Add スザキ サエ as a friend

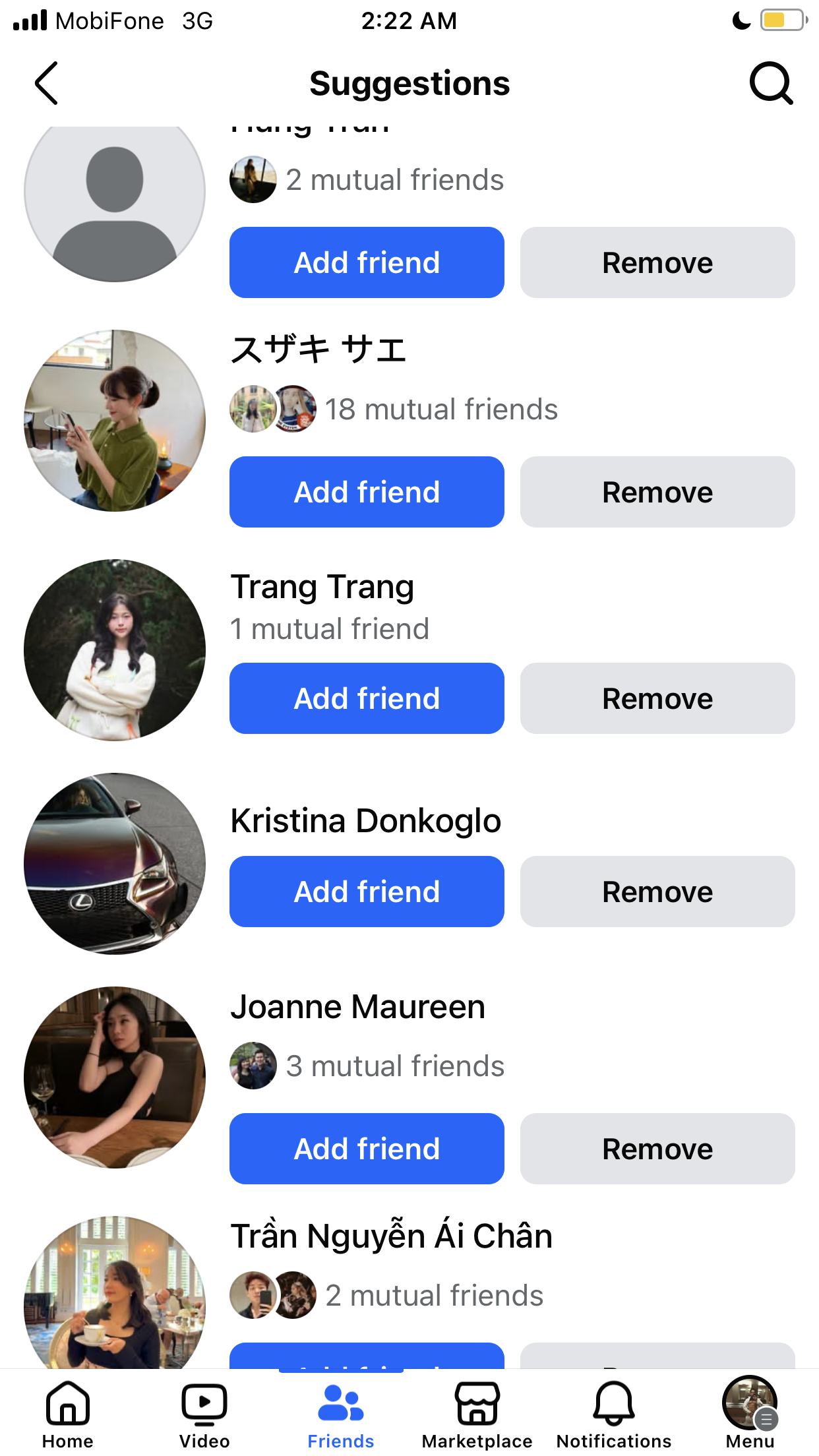(367, 492)
